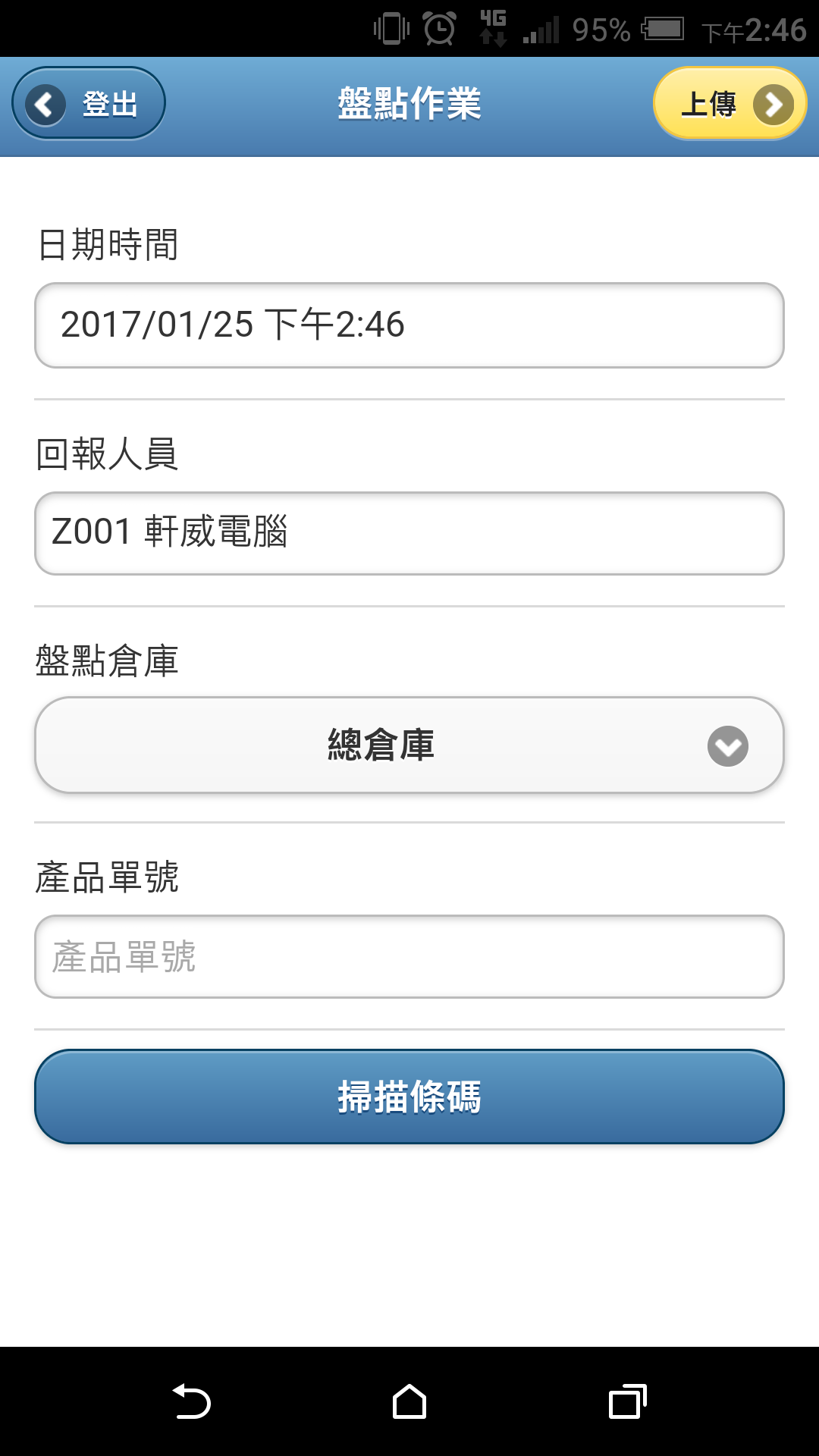Tap the 掃描條碼 scan barcode button
The width and height of the screenshot is (819, 1456).
pyautogui.click(x=409, y=1097)
